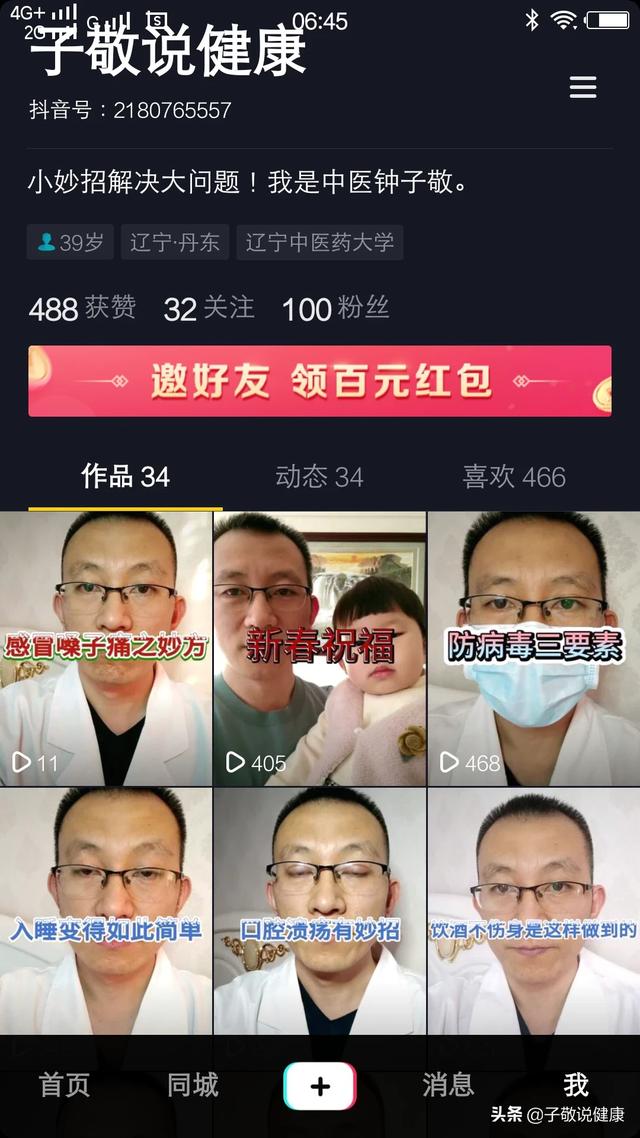The width and height of the screenshot is (640, 1138).
Task: Open the hamburger menu icon
Action: point(582,87)
